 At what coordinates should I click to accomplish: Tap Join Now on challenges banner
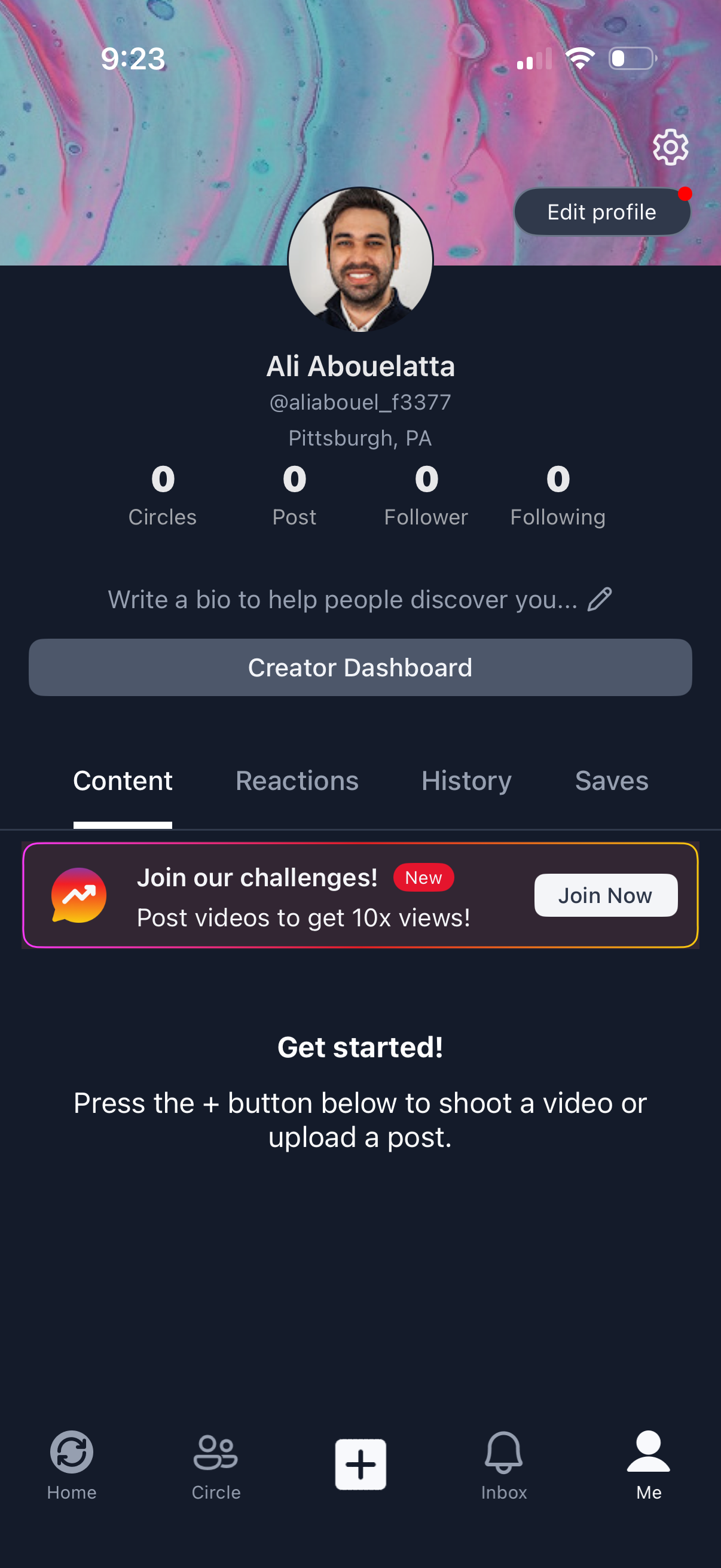click(605, 895)
